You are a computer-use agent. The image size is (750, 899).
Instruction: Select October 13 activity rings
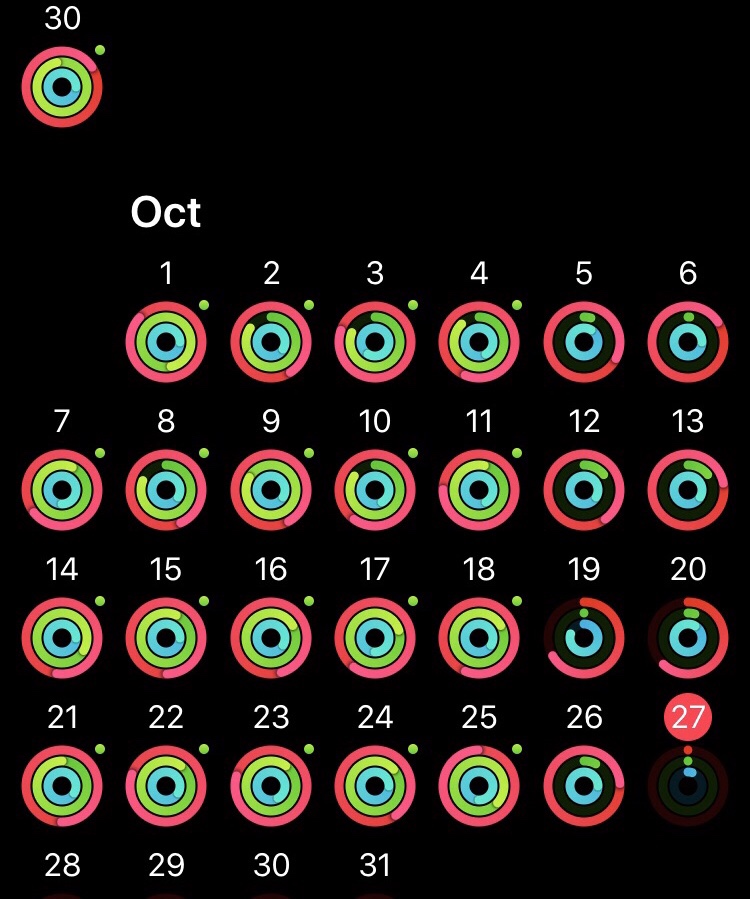point(688,490)
